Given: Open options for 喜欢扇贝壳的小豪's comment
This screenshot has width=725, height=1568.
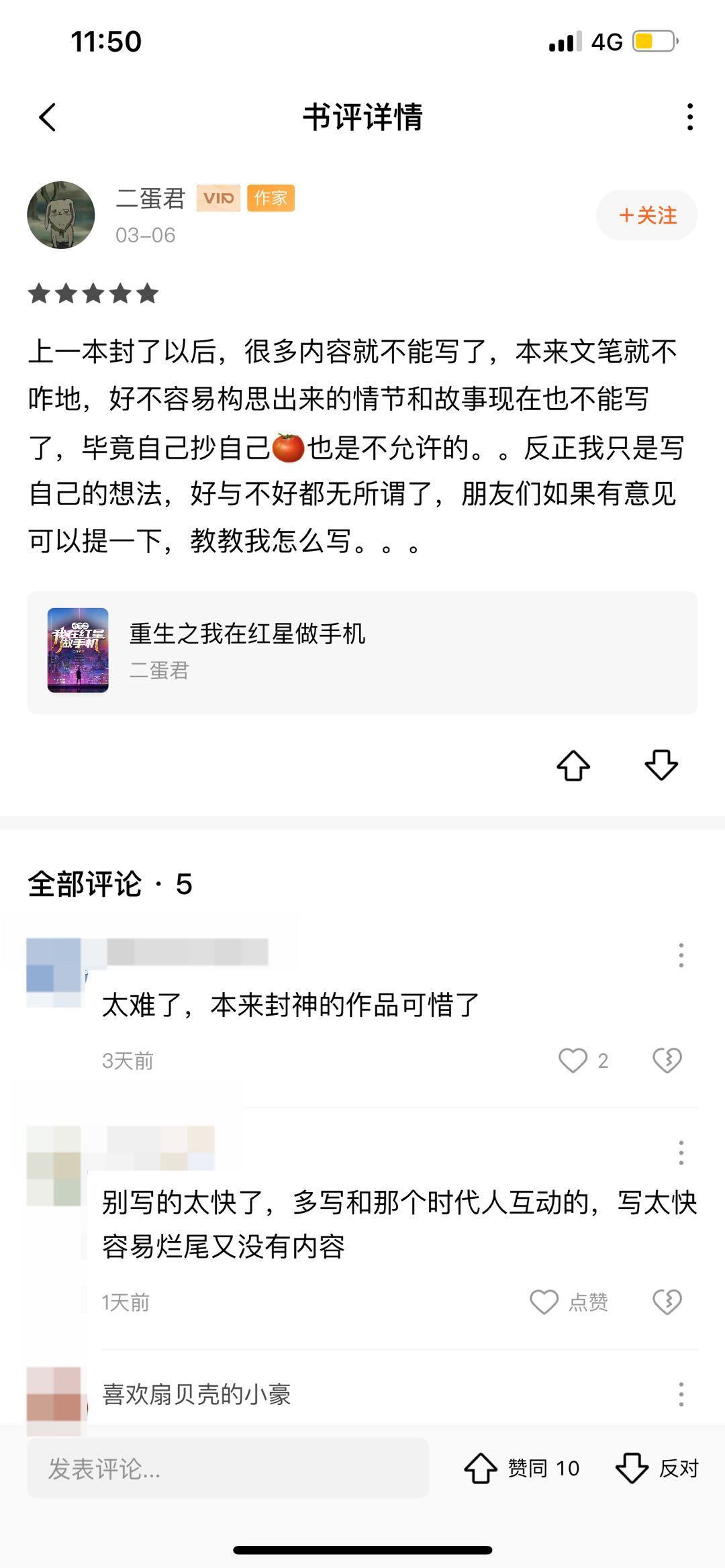Looking at the screenshot, I should (681, 1394).
